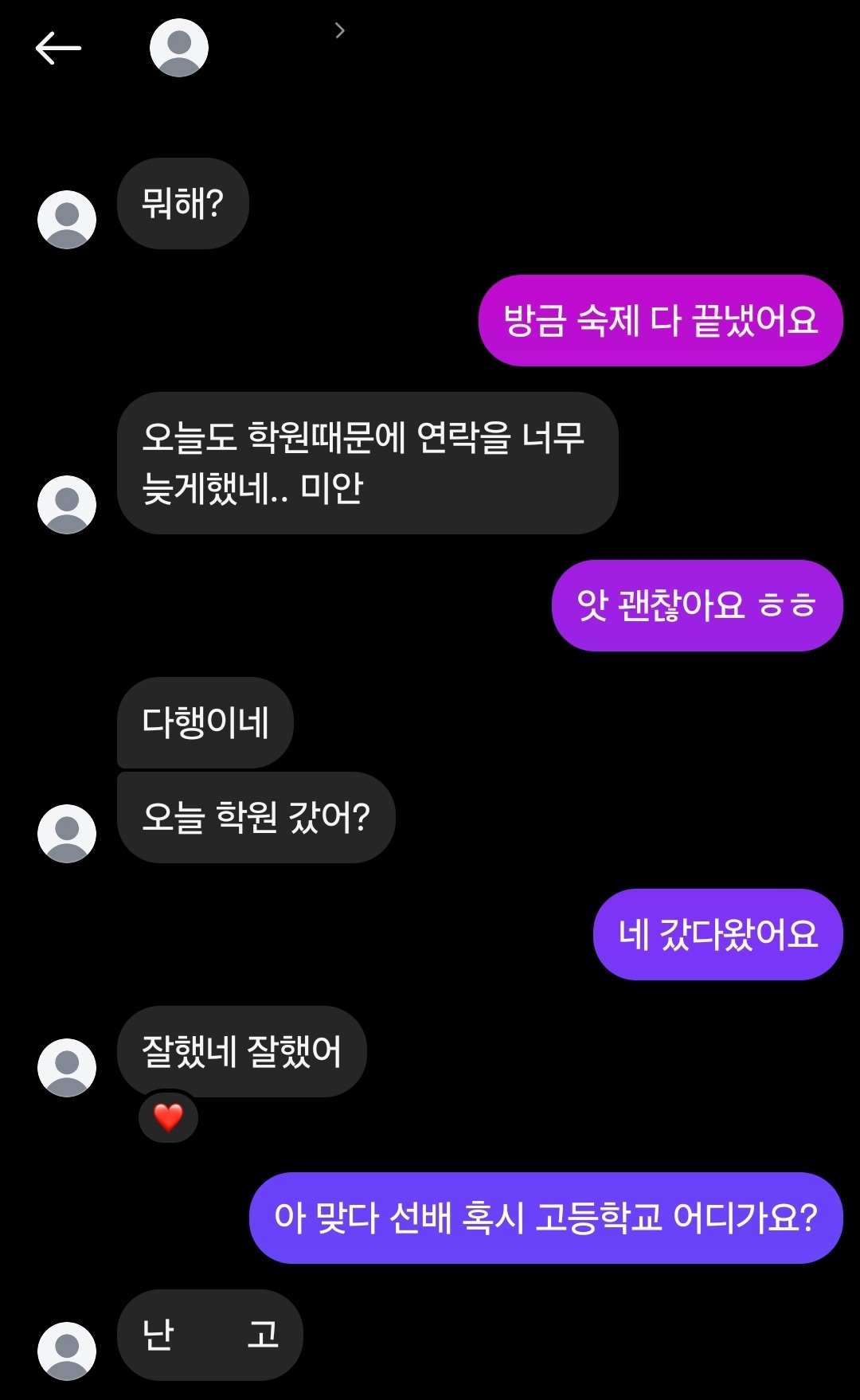The width and height of the screenshot is (860, 1400).
Task: Open chat details via the header chevron
Action: coord(340,30)
